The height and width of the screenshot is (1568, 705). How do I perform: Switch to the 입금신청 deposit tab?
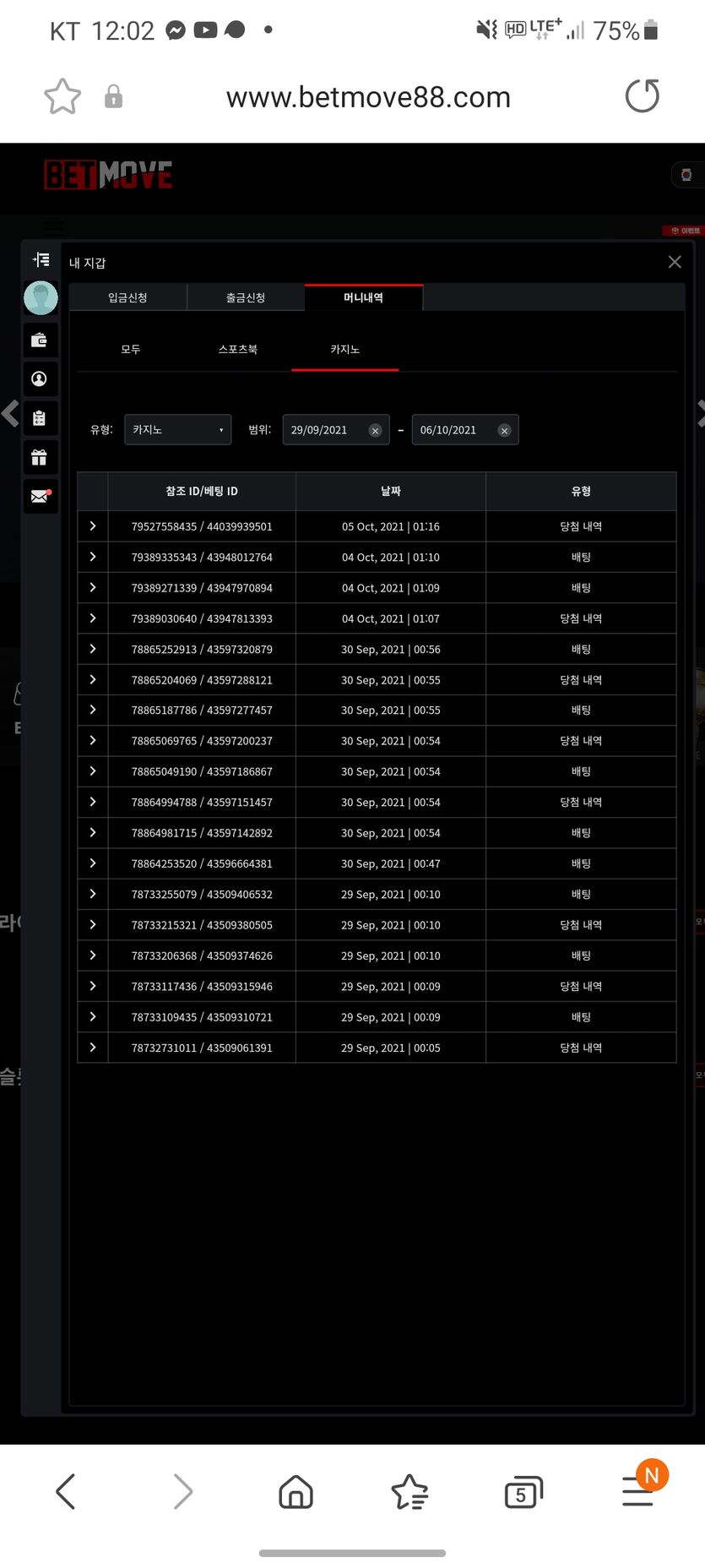pos(127,297)
